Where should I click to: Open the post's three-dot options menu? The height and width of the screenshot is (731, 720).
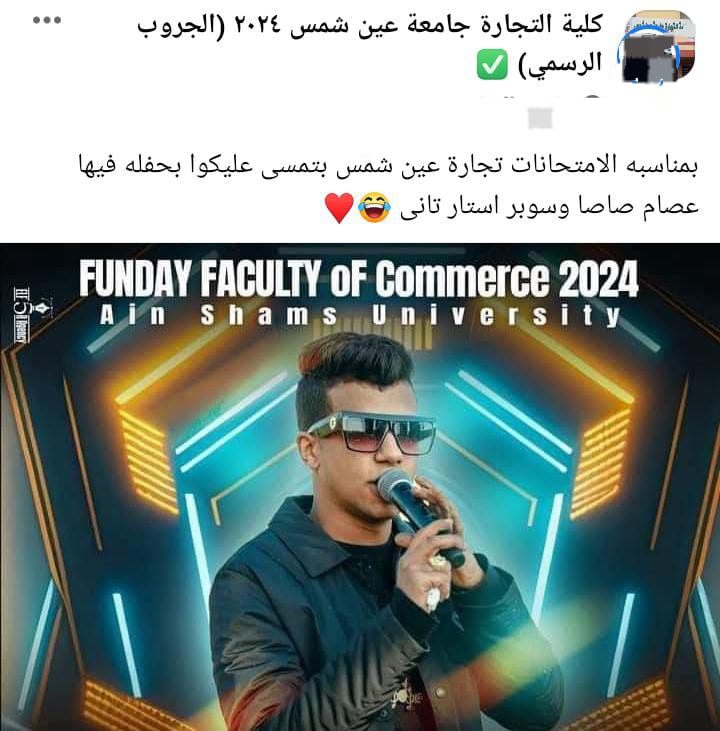(x=47, y=20)
